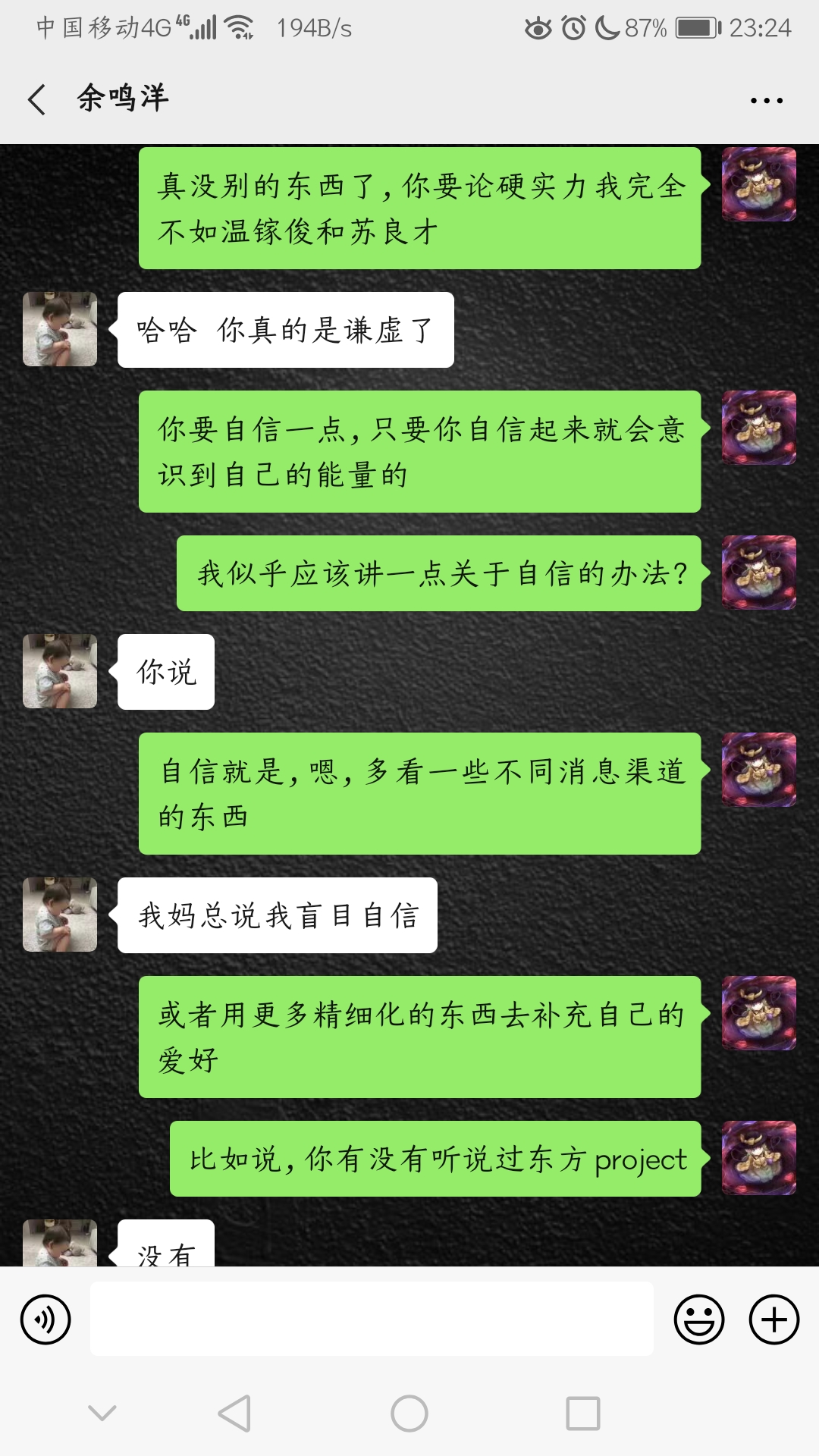
Task: Open the emoji sticker panel
Action: [698, 1319]
